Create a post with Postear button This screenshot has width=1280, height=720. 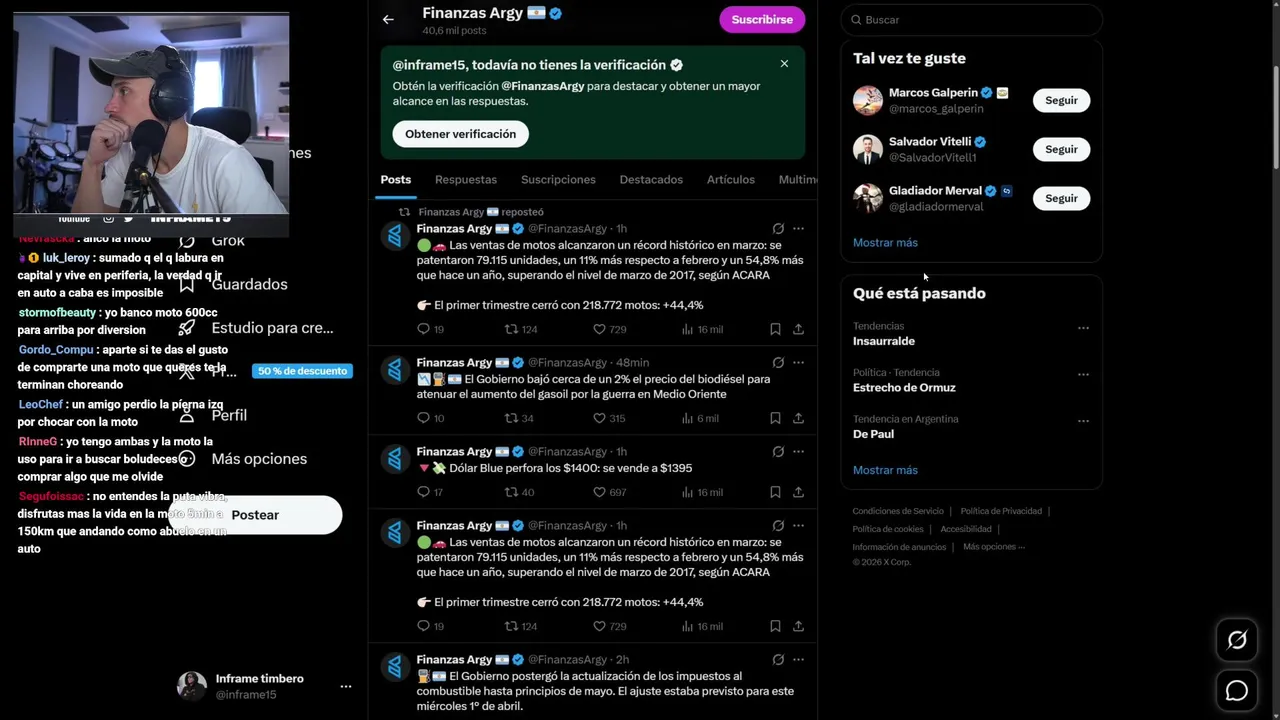click(x=255, y=515)
